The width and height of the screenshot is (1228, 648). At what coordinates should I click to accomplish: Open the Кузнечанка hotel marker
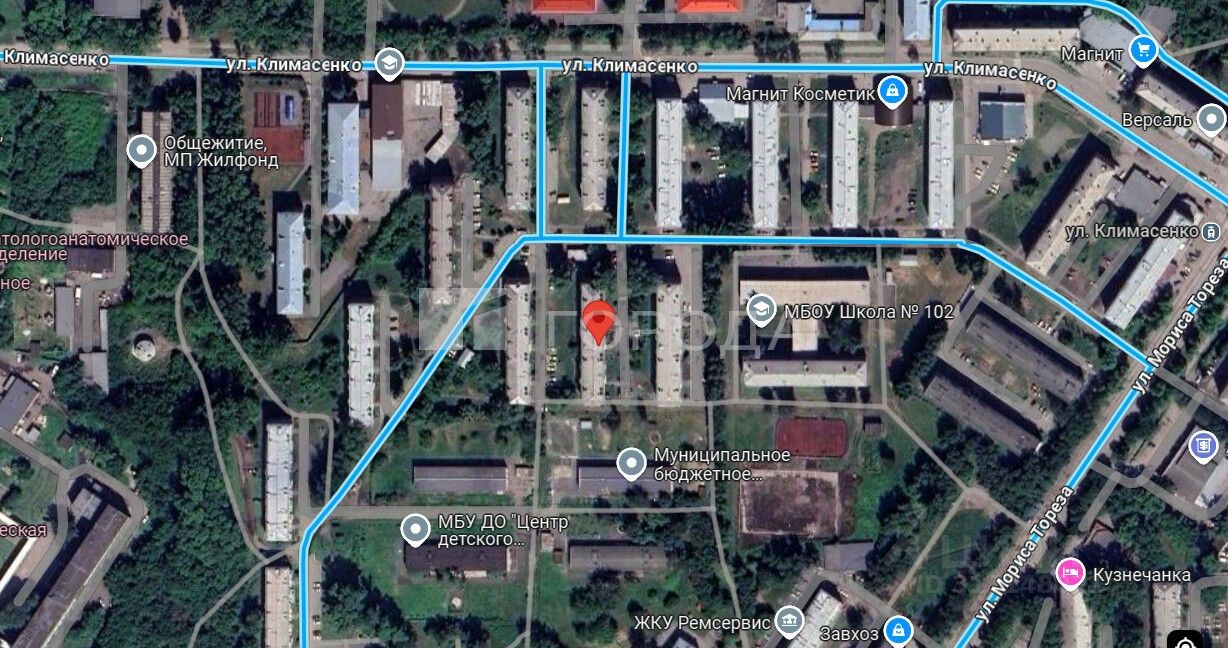click(x=1070, y=574)
